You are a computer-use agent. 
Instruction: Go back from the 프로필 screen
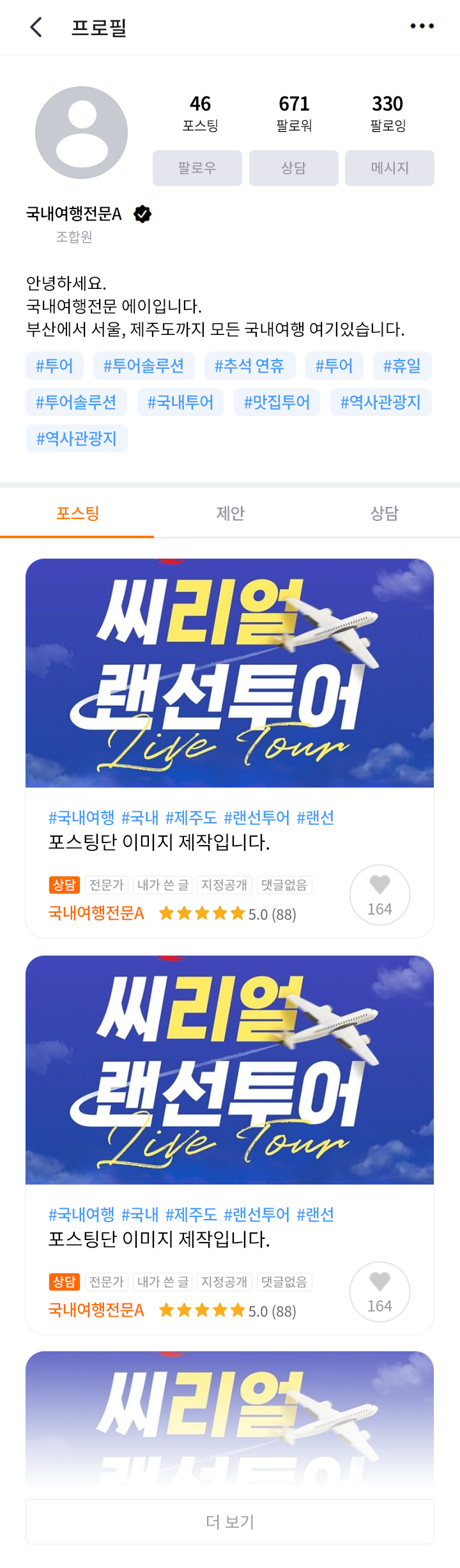pos(36,27)
